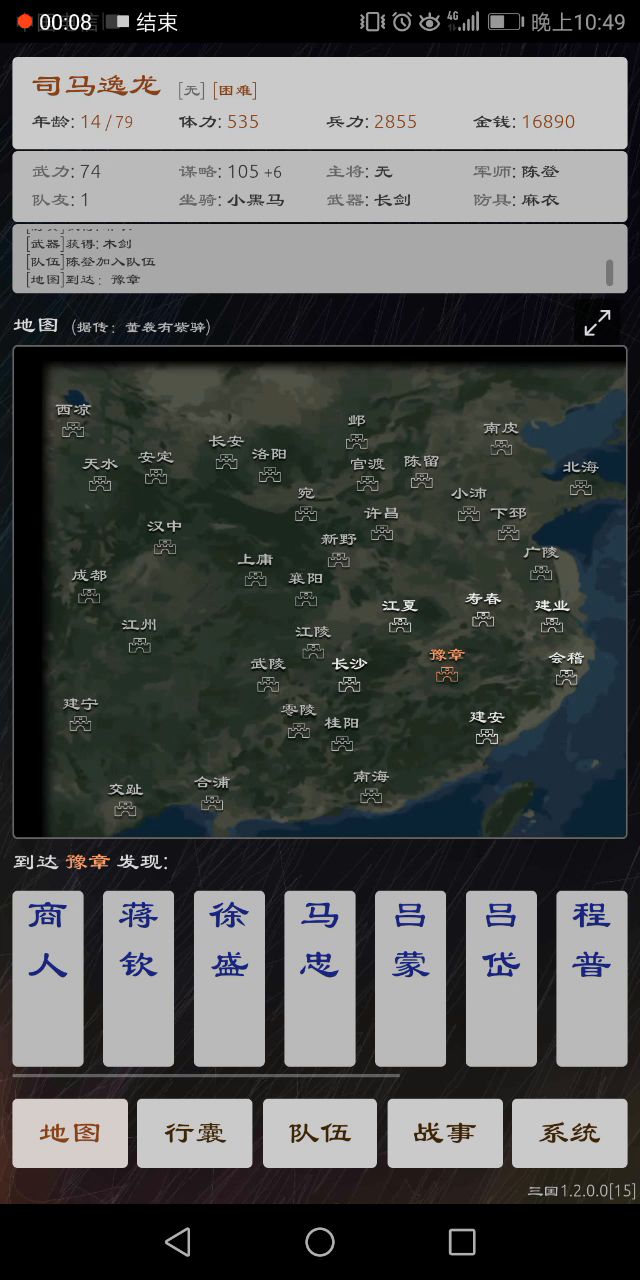640x1280 pixels.
Task: Select character 蒋钦
Action: (138, 979)
